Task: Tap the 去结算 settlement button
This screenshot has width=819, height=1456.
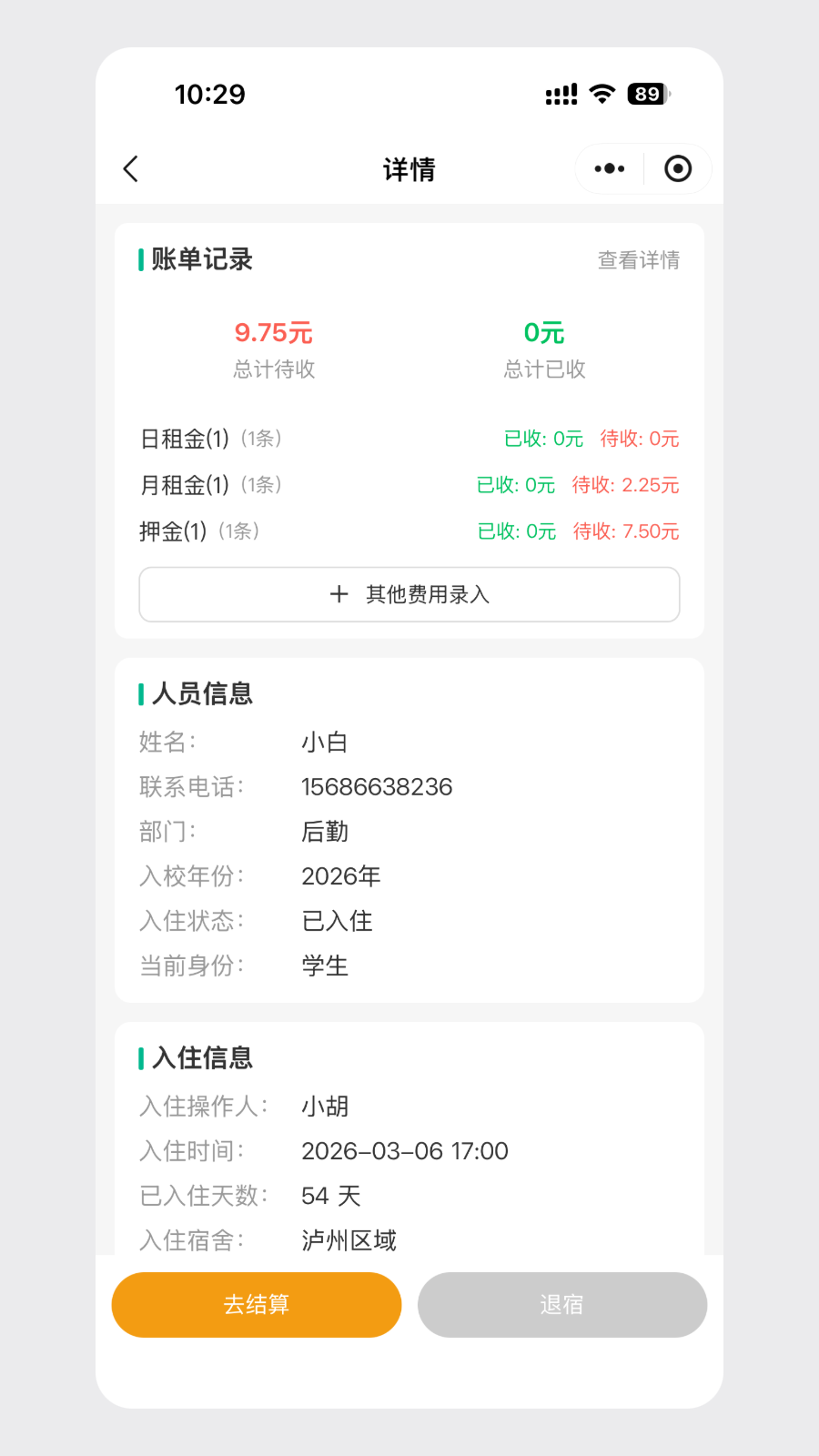Action: click(x=256, y=1304)
